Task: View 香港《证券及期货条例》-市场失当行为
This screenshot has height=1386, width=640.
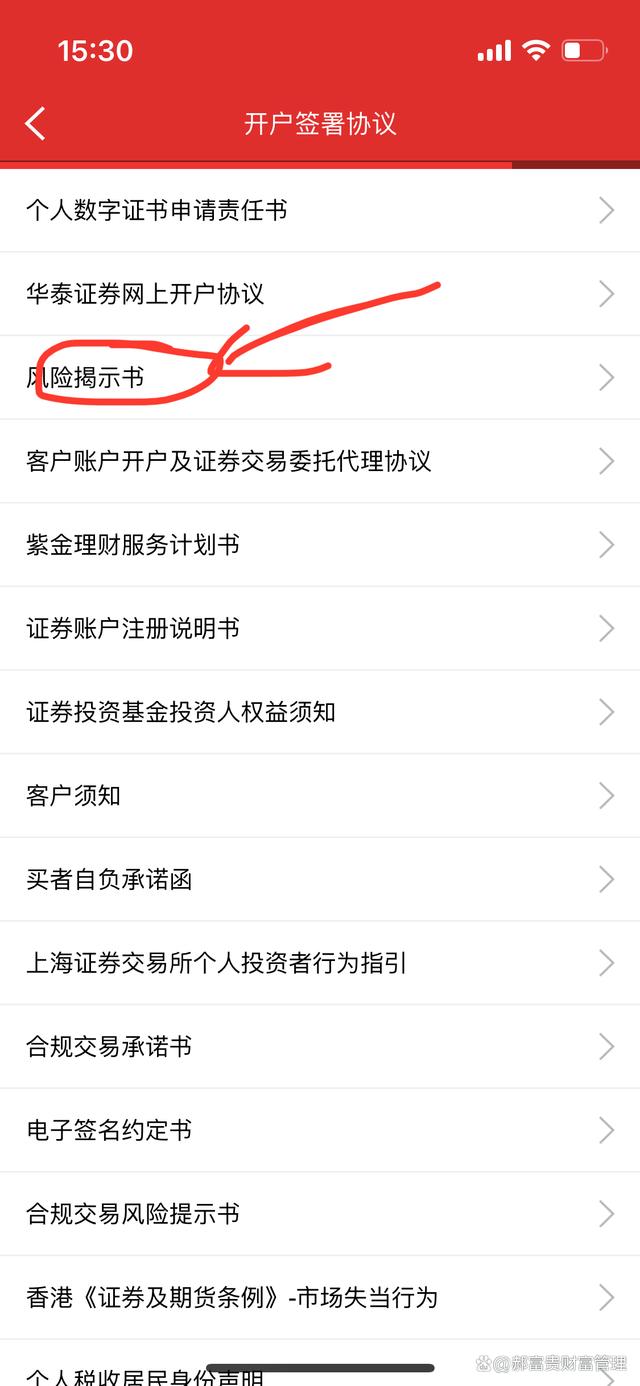Action: (320, 1298)
